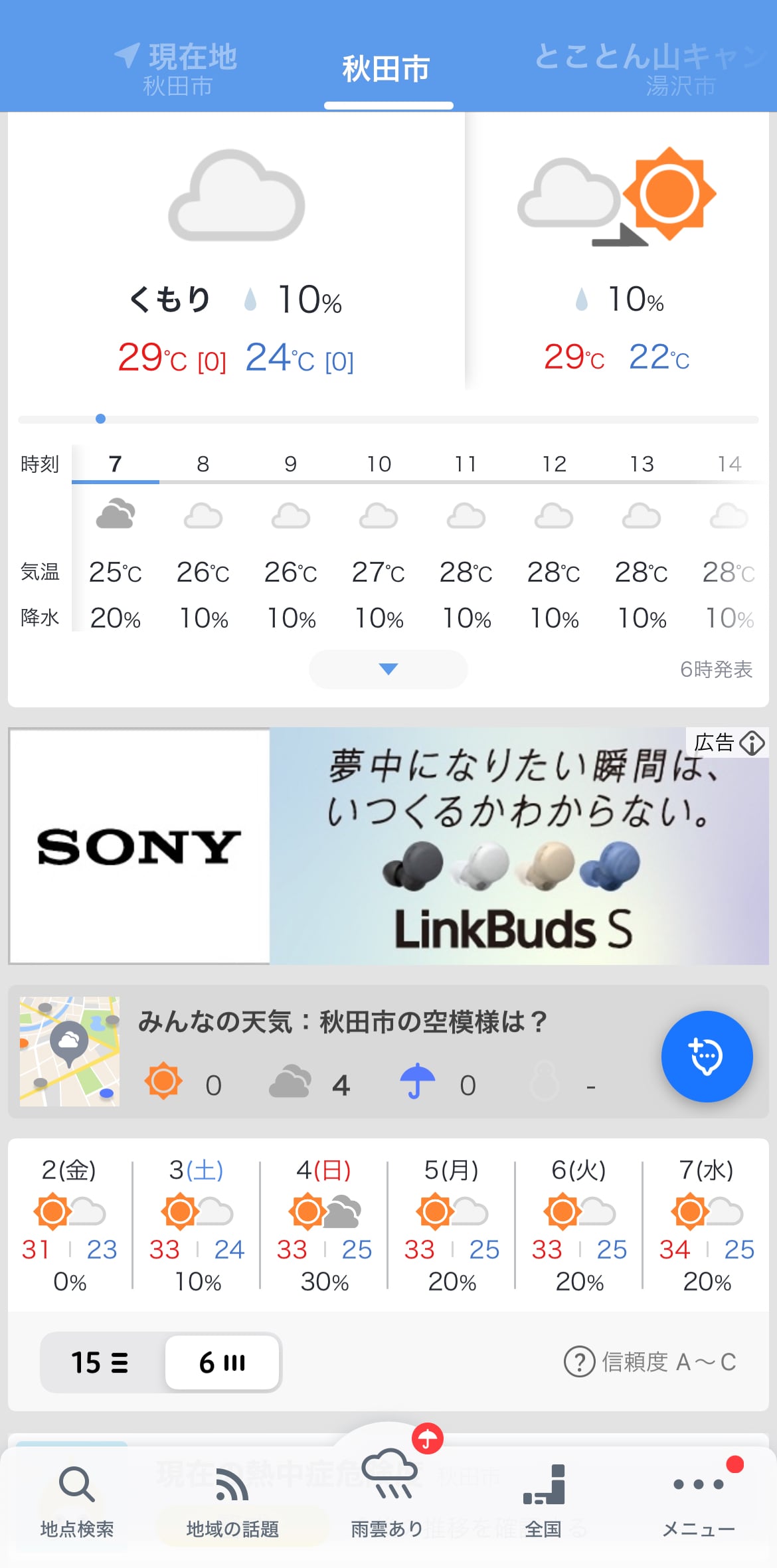Open the Sony LinkBuds S ad
Viewport: 777px width, 1568px height.
point(388,846)
